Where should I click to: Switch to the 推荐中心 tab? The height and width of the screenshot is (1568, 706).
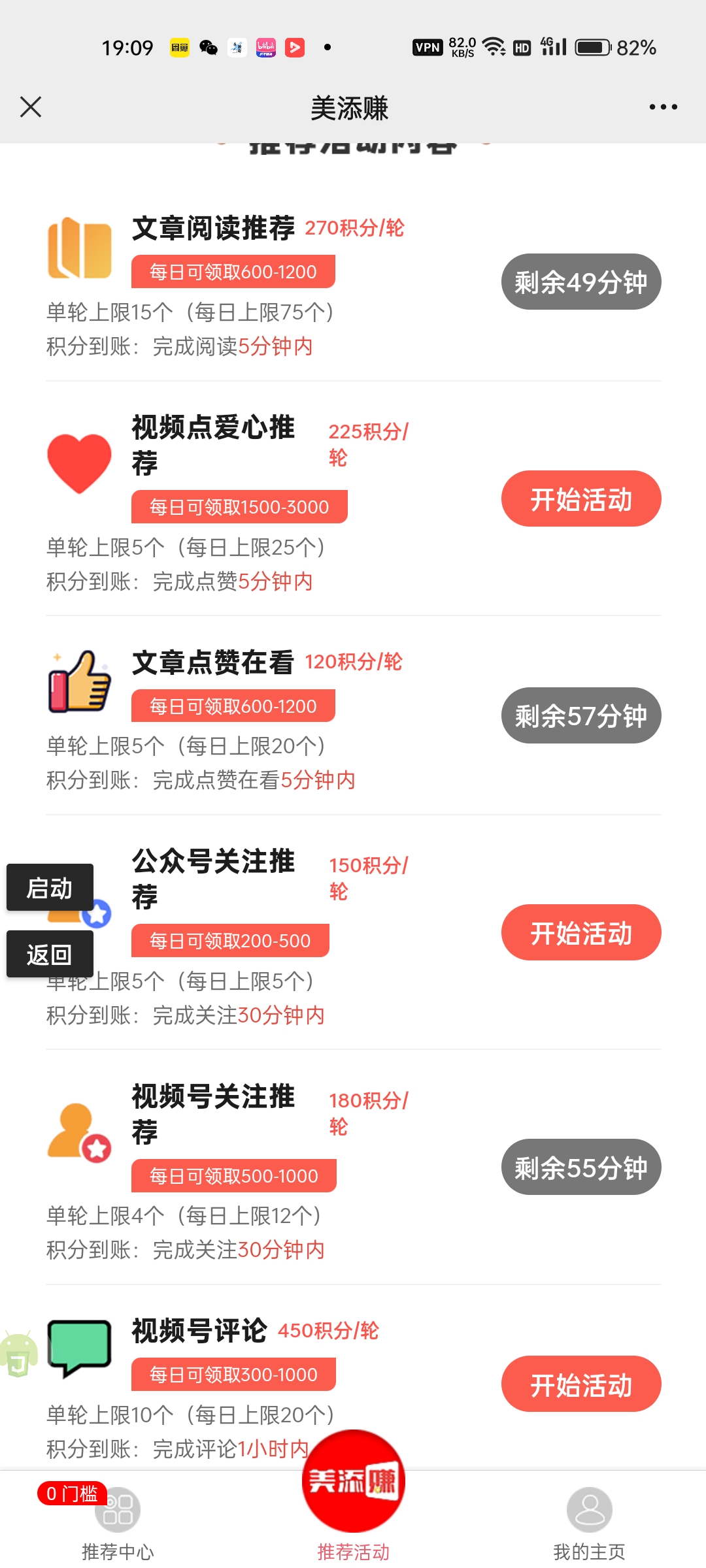pyautogui.click(x=118, y=1524)
